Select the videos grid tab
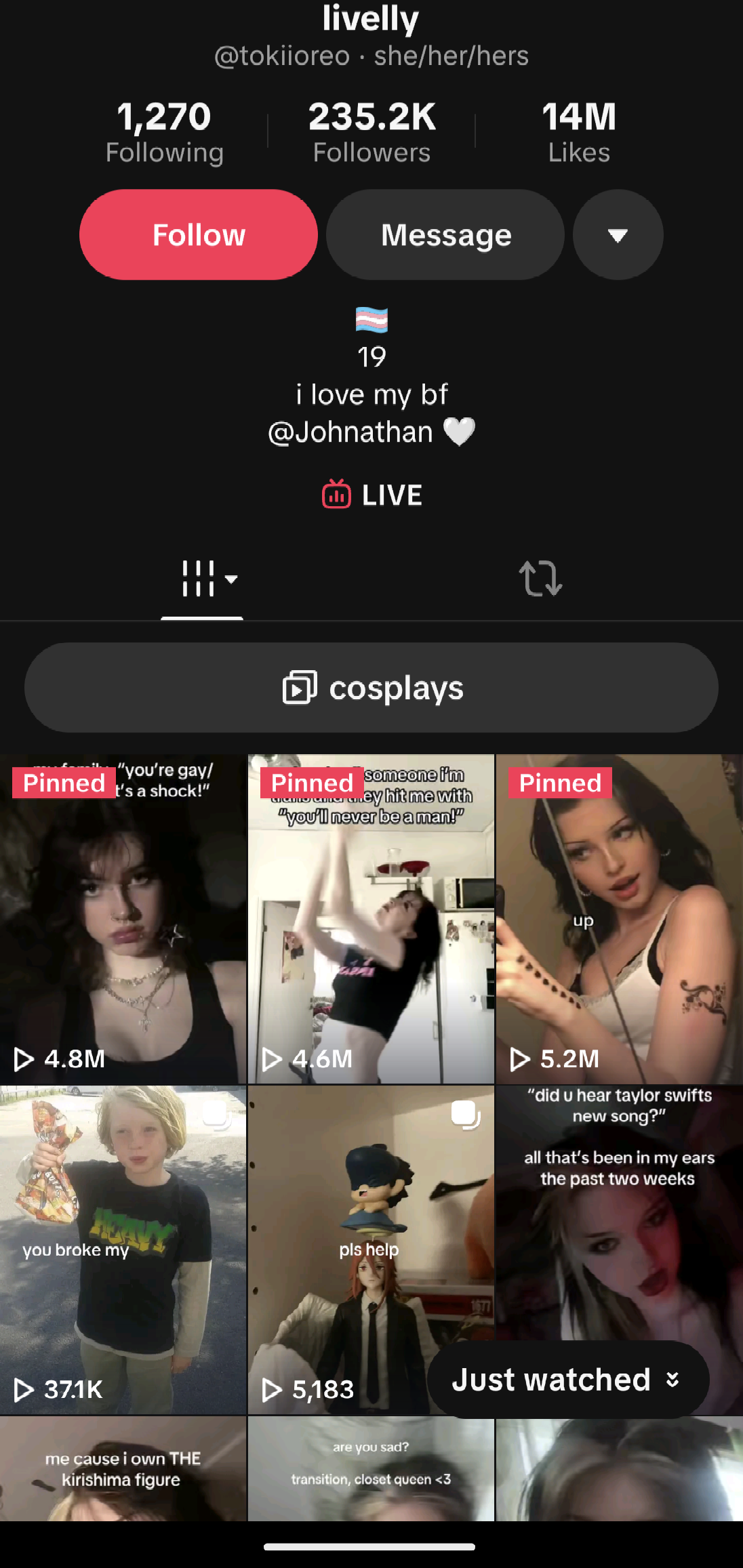The width and height of the screenshot is (743, 1568). tap(202, 579)
